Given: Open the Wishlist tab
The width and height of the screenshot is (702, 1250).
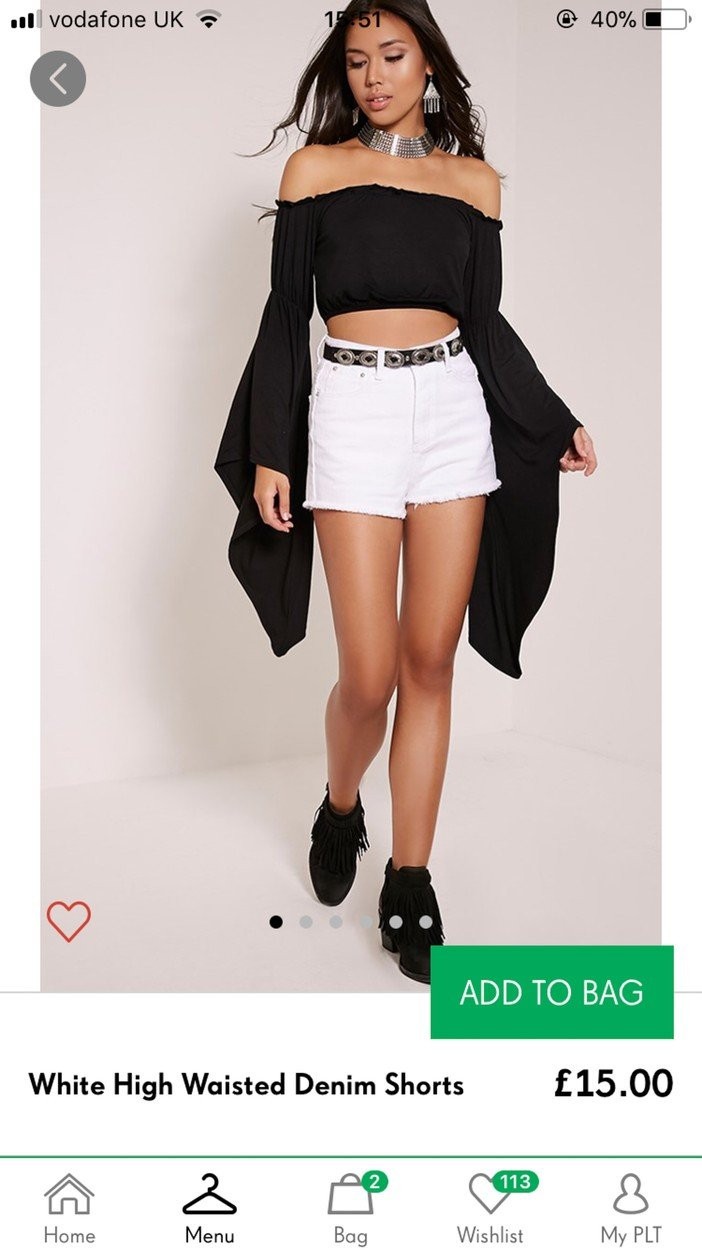Looking at the screenshot, I should pyautogui.click(x=491, y=1207).
